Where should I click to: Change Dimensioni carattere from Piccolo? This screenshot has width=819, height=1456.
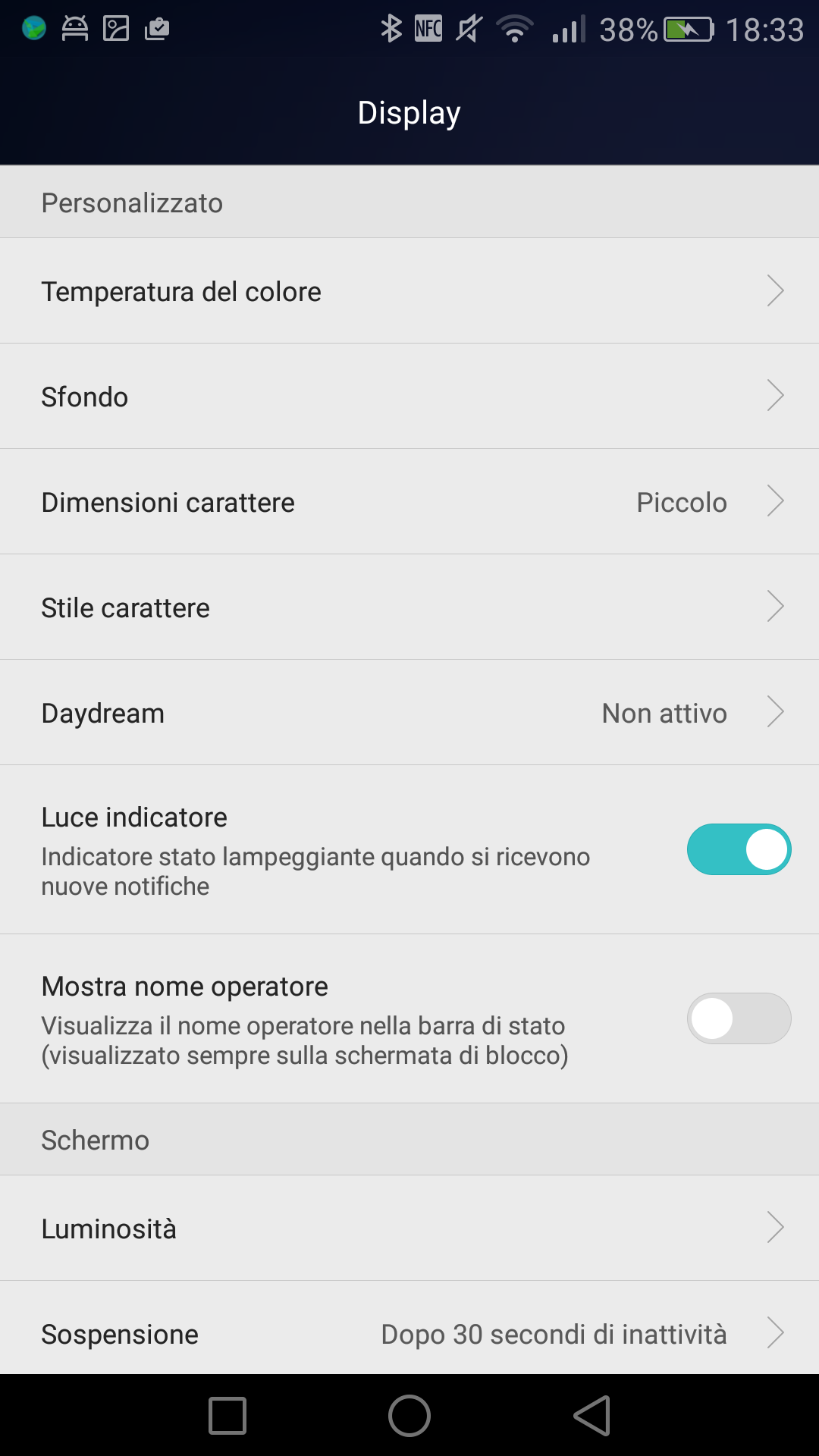(x=409, y=501)
